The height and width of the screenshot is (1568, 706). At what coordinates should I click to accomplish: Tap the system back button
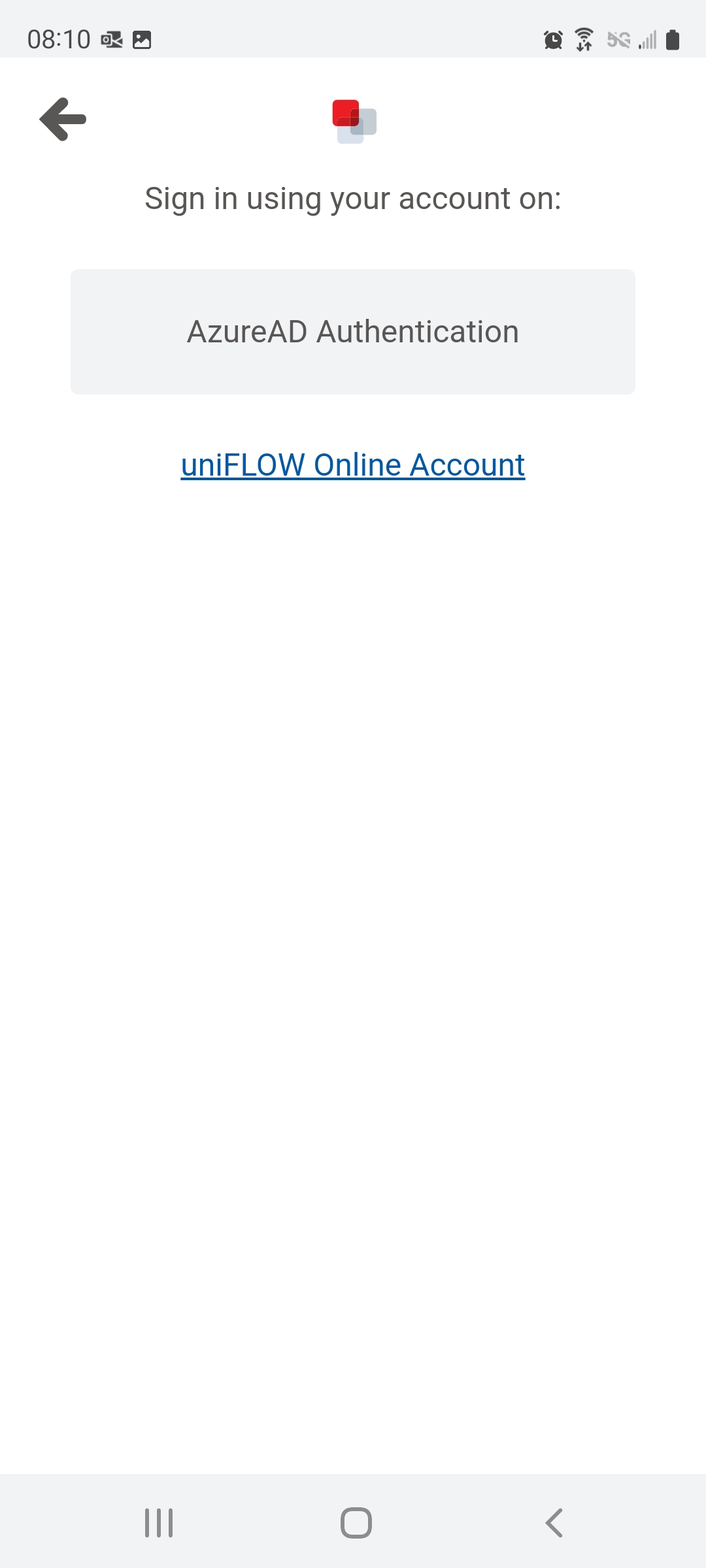(554, 1523)
